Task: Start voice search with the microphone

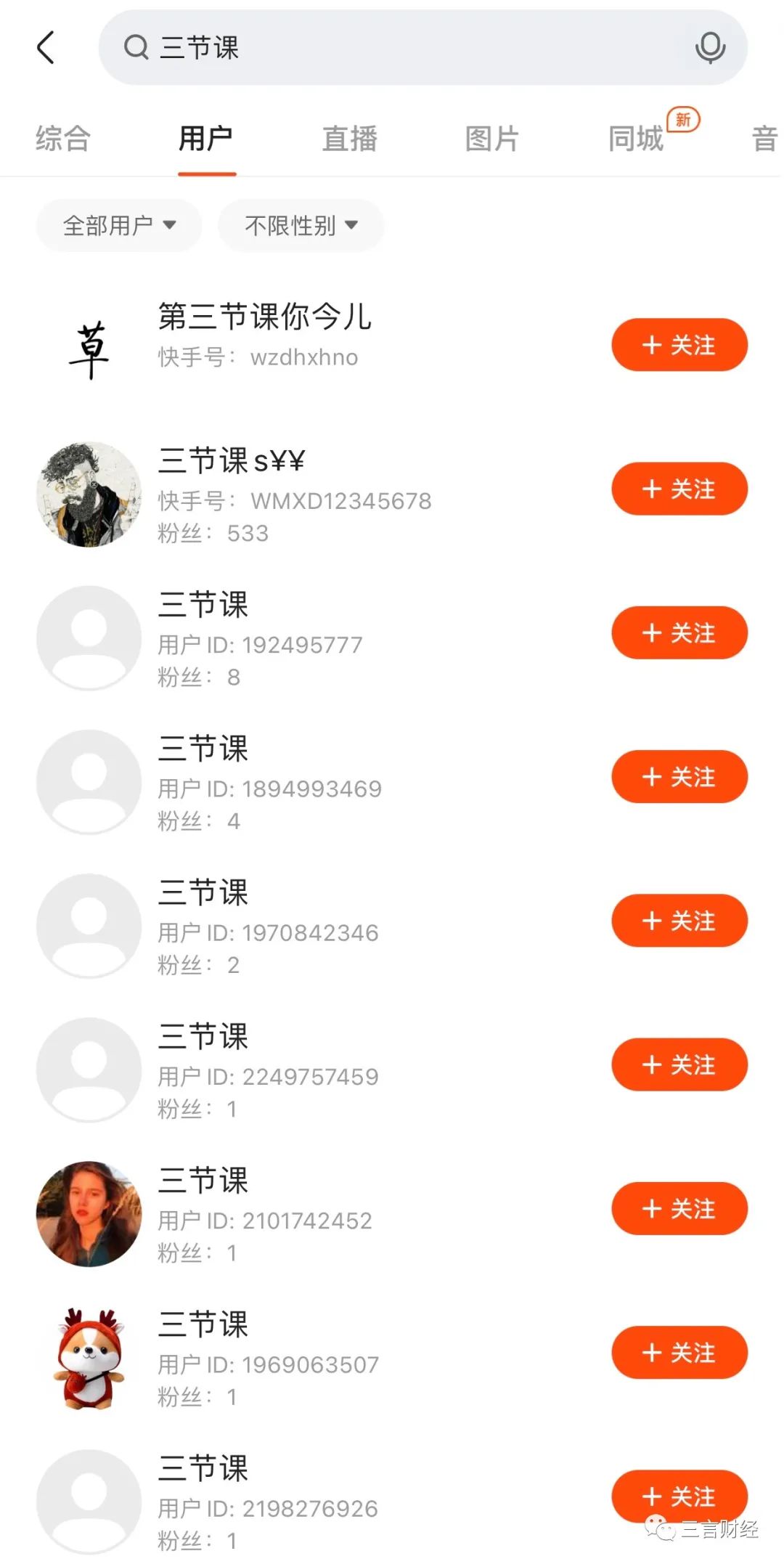Action: click(x=709, y=48)
